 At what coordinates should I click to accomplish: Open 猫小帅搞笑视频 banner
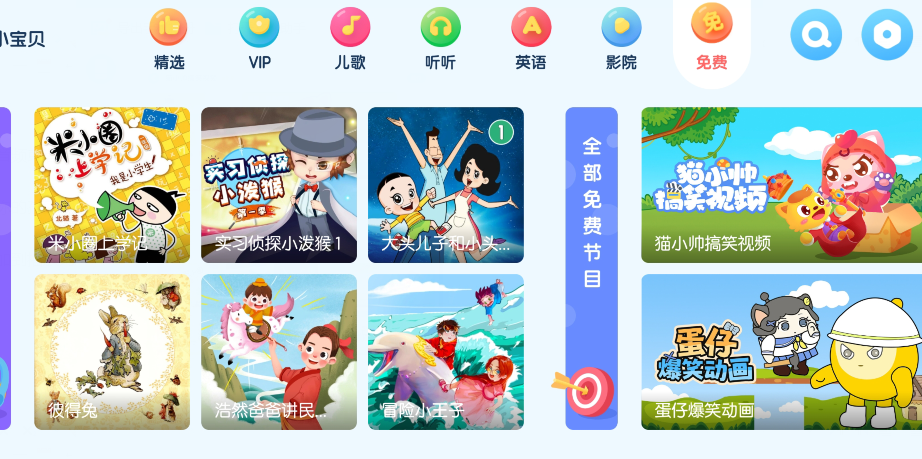click(781, 185)
